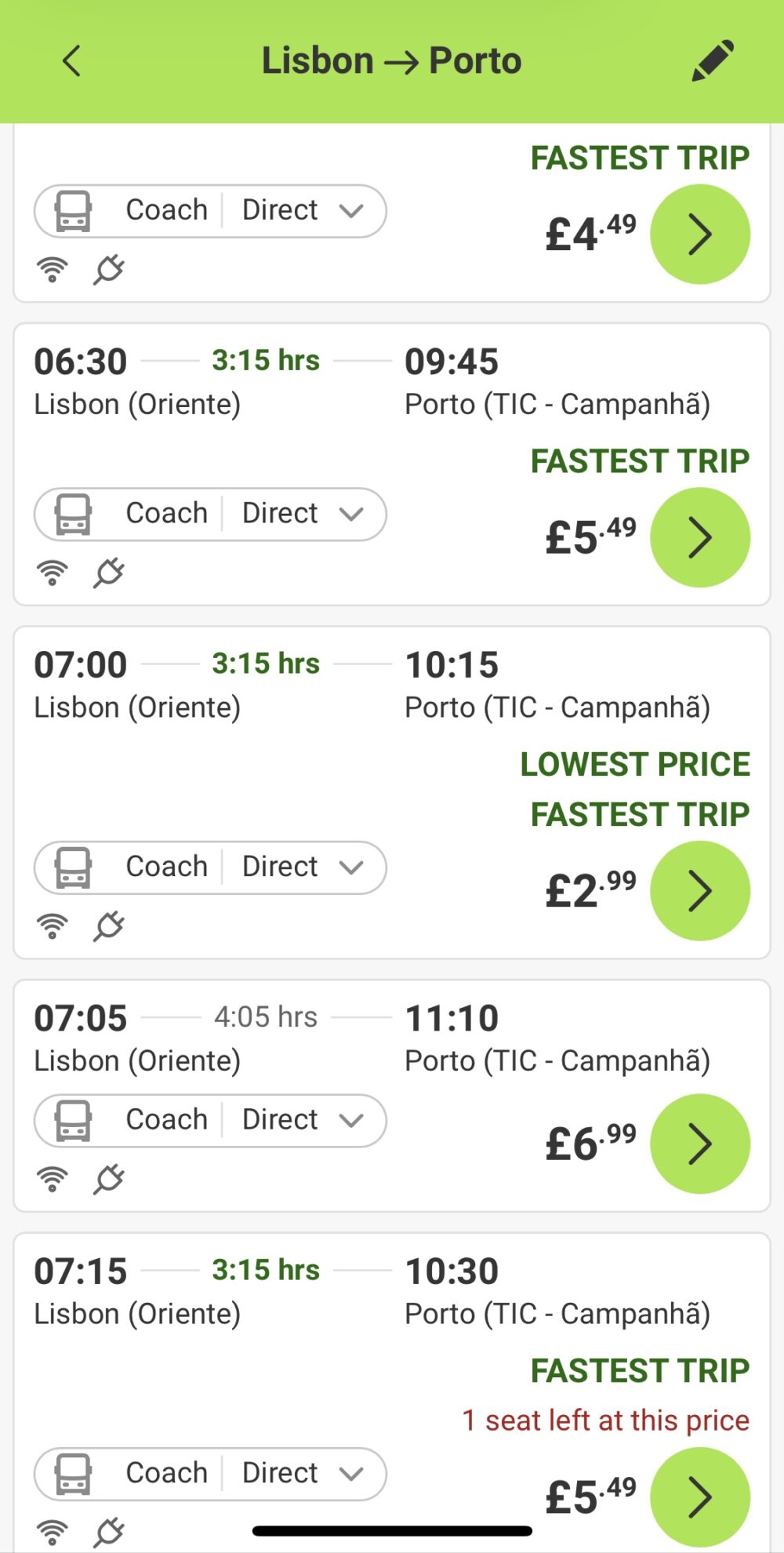The width and height of the screenshot is (784, 1553).
Task: Book the lowest price £2.99 trip
Action: (700, 891)
